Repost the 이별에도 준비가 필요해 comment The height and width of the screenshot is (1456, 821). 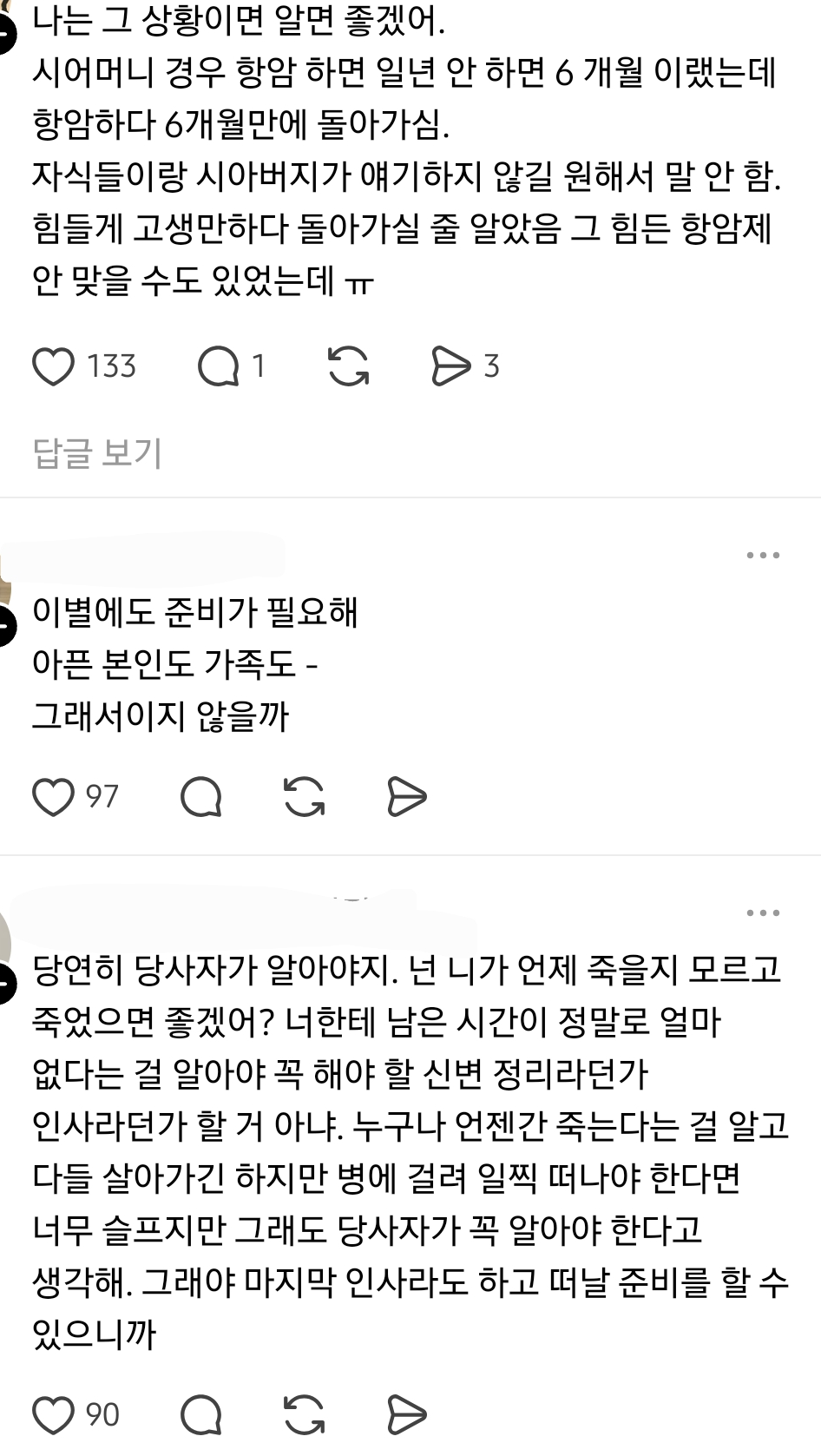coord(305,797)
